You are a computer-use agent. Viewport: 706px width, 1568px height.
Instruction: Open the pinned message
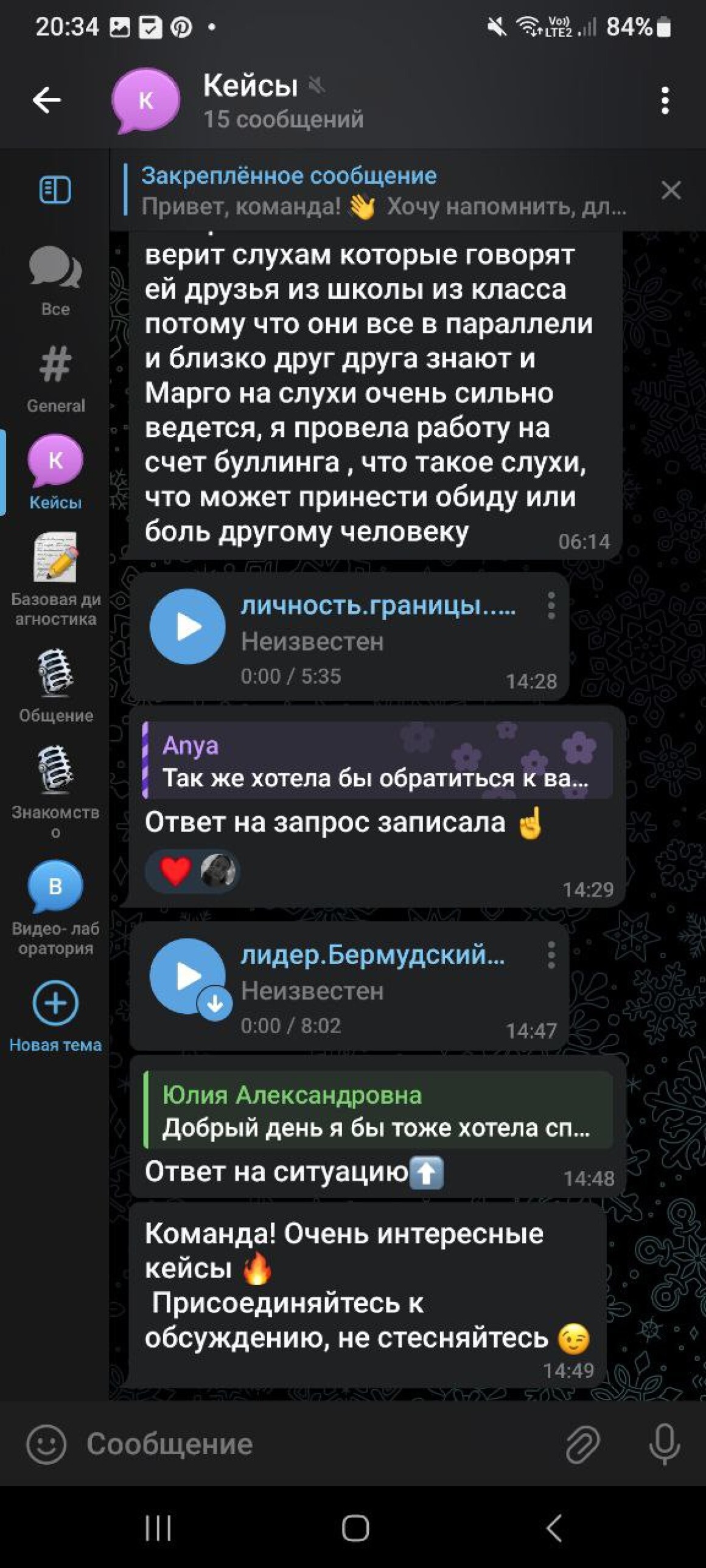[x=384, y=192]
